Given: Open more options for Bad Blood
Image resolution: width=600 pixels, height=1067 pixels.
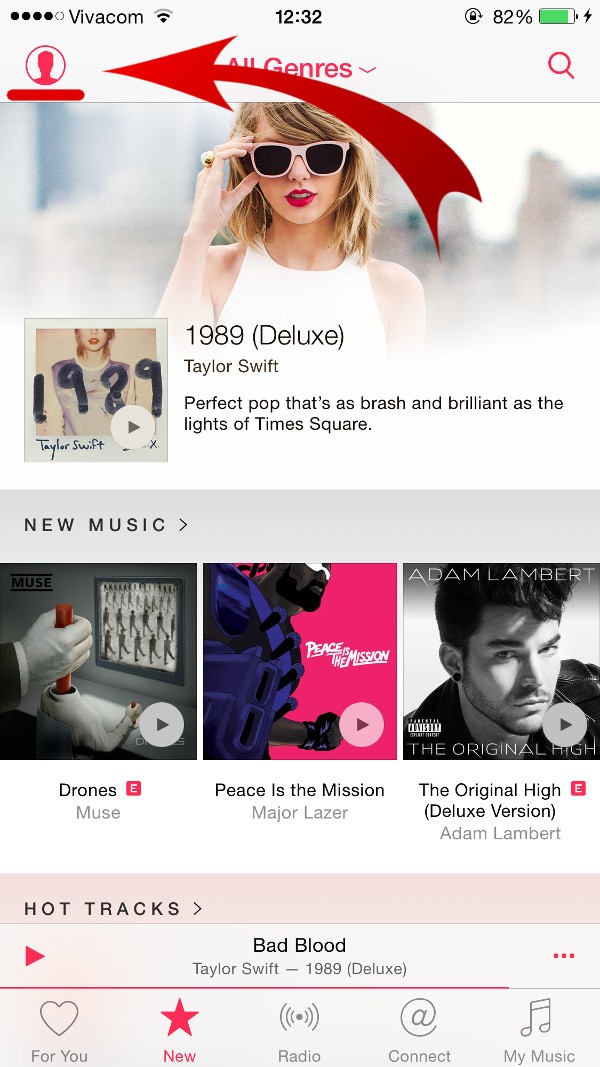Looking at the screenshot, I should coord(564,956).
